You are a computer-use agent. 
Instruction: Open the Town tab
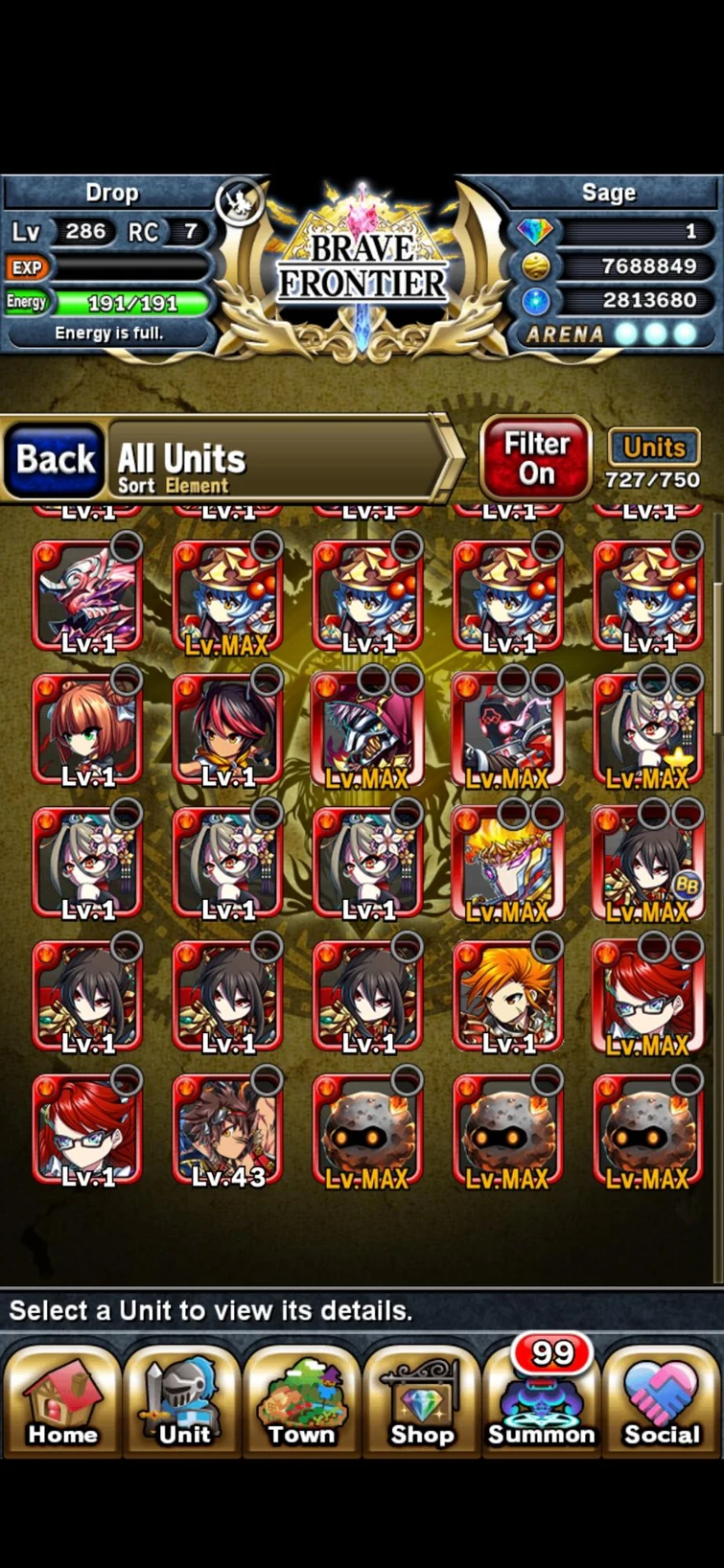click(x=302, y=1401)
